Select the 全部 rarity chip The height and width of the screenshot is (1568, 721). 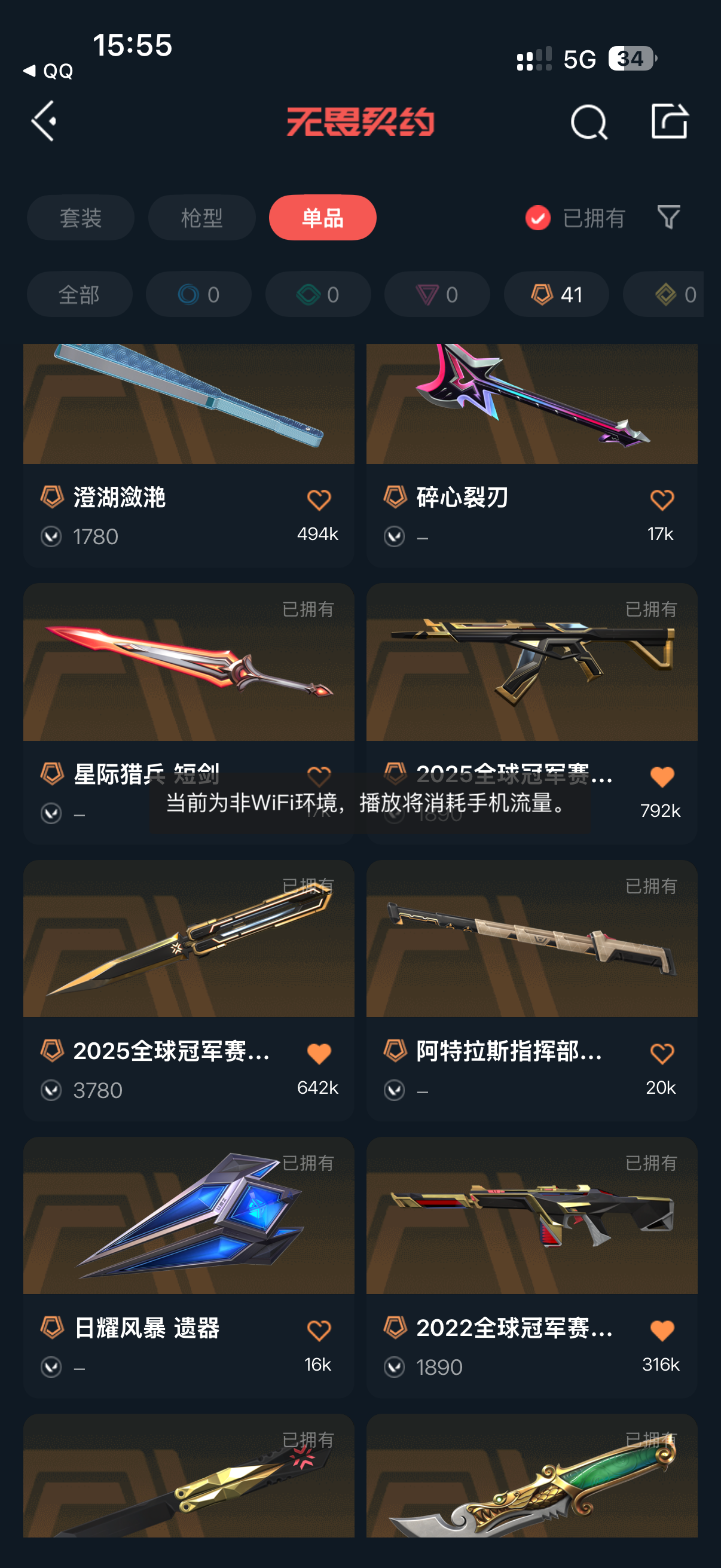[79, 295]
